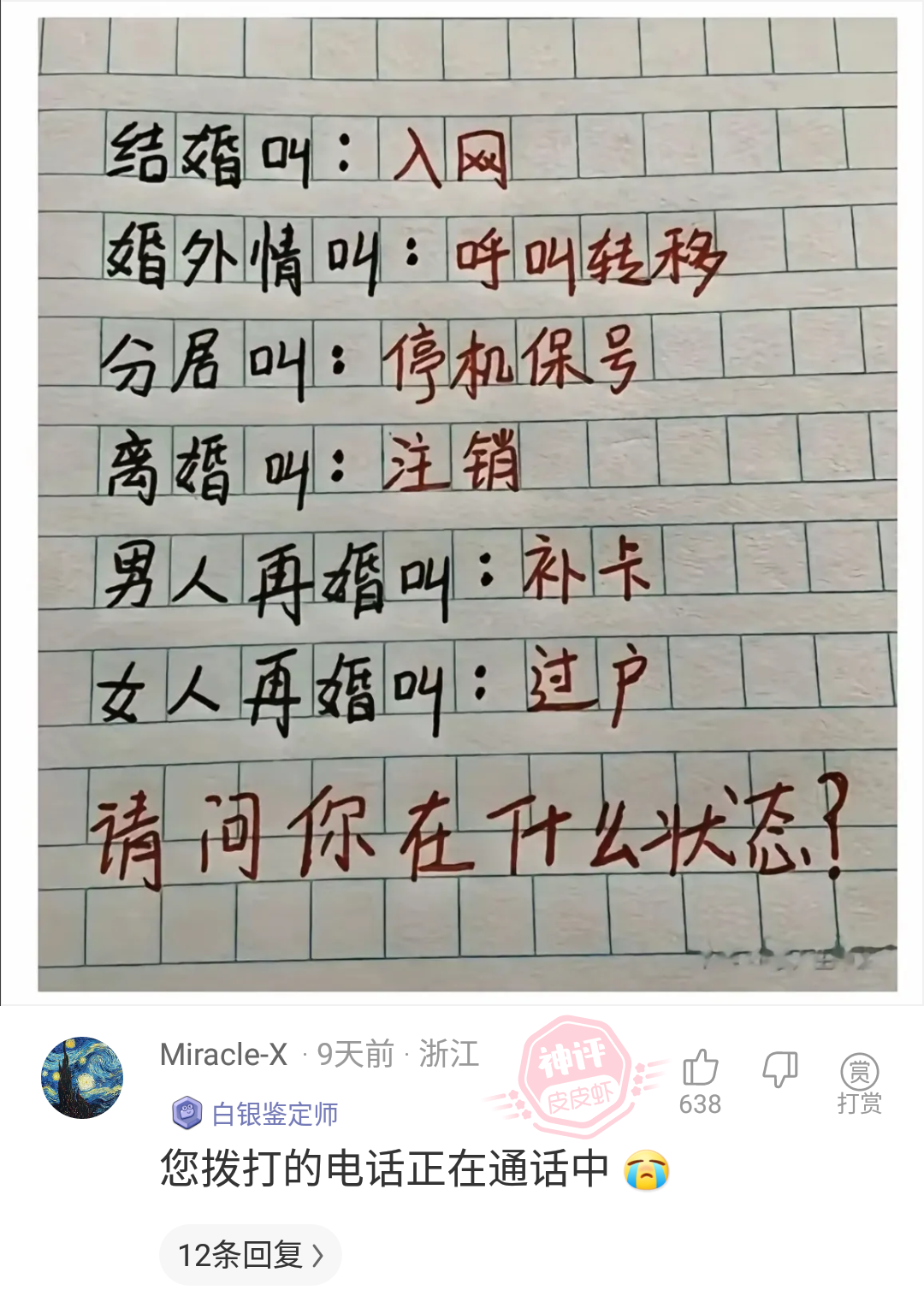
Task: Like Miracle-X's comment
Action: tap(700, 1069)
